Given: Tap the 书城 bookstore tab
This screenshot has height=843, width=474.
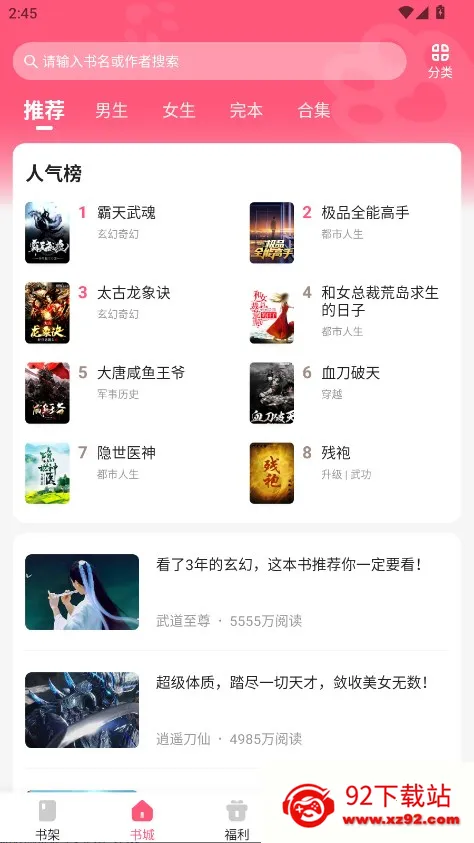Looking at the screenshot, I should pyautogui.click(x=142, y=819).
